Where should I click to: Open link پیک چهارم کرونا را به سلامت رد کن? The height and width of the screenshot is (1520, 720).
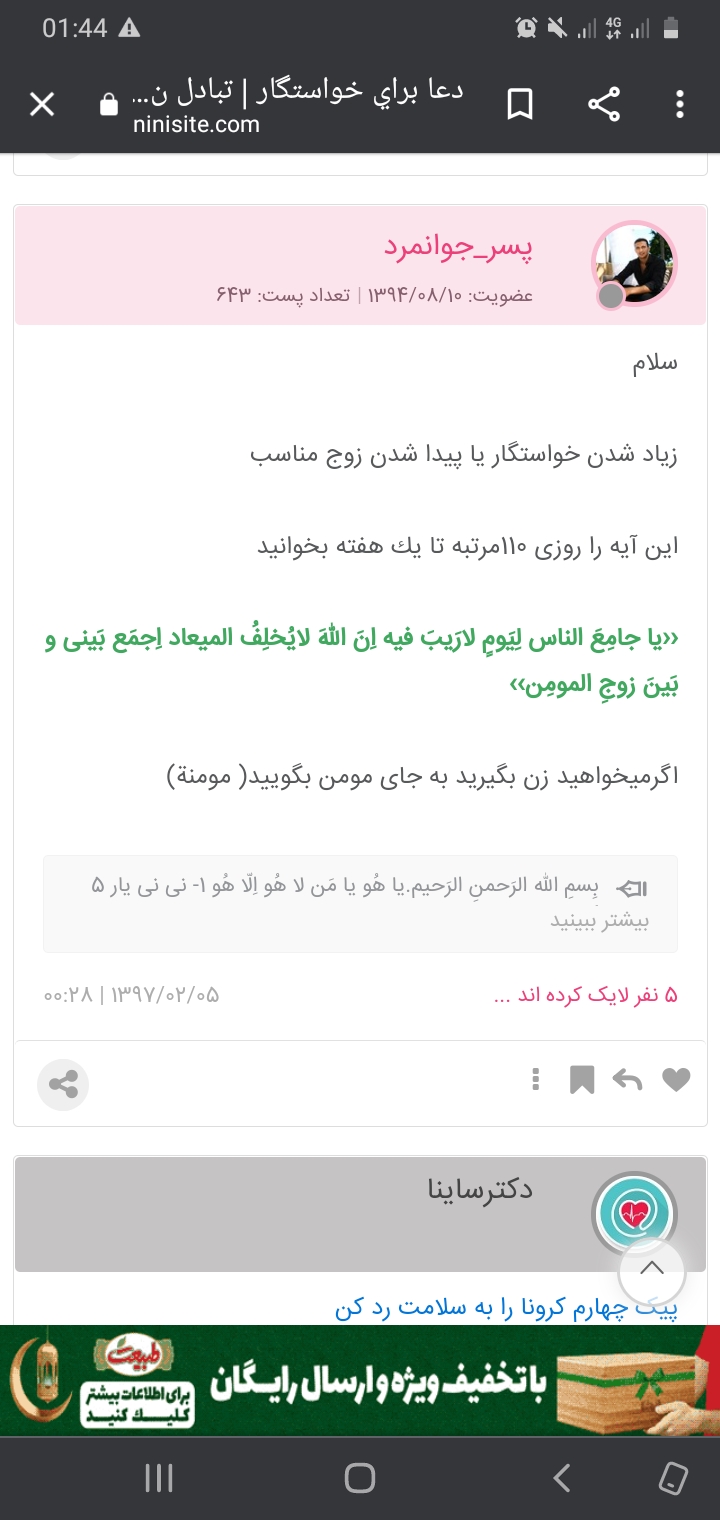pyautogui.click(x=506, y=1308)
